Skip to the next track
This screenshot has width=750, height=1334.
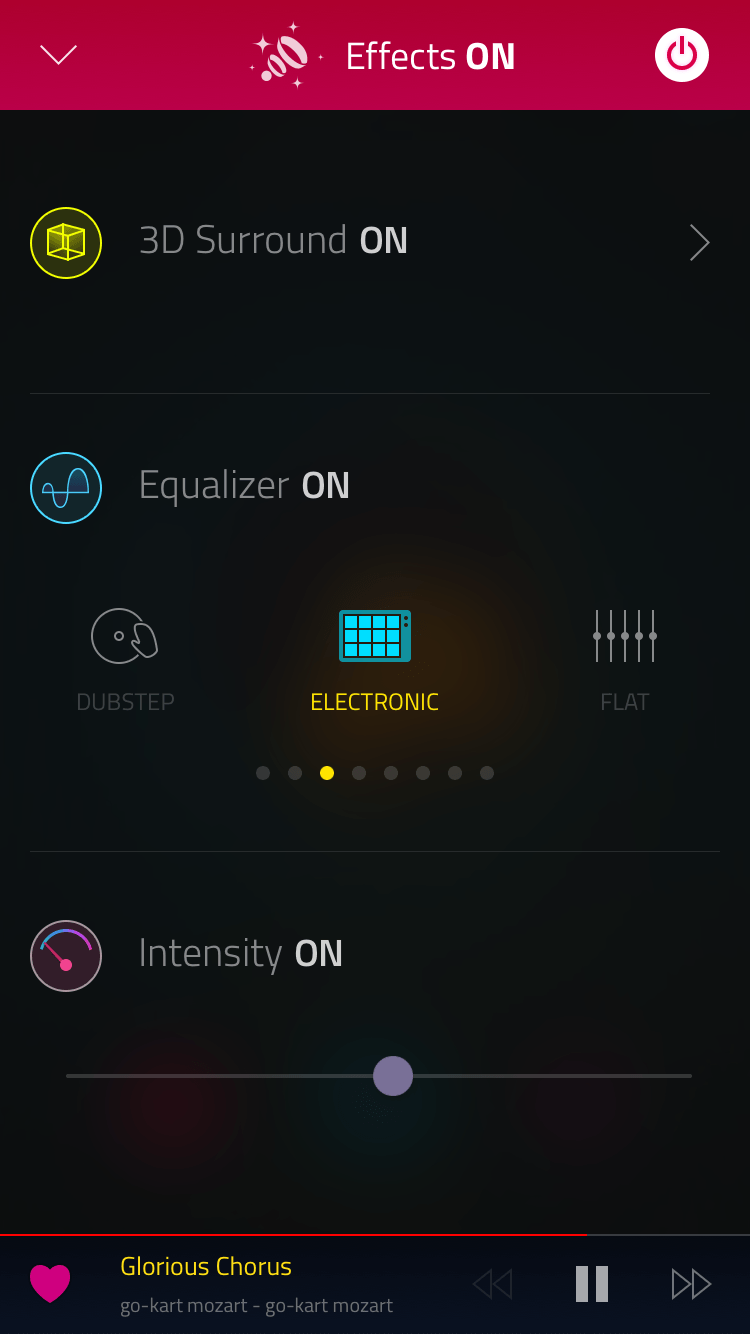coord(691,1284)
